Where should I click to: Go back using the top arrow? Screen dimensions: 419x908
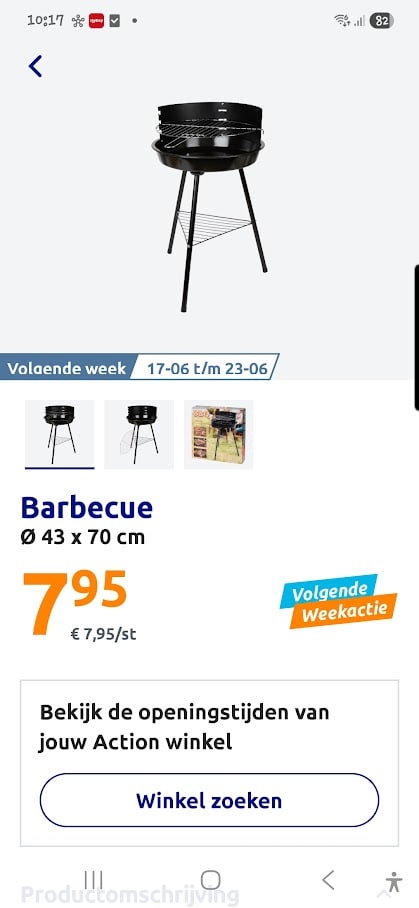[x=35, y=67]
